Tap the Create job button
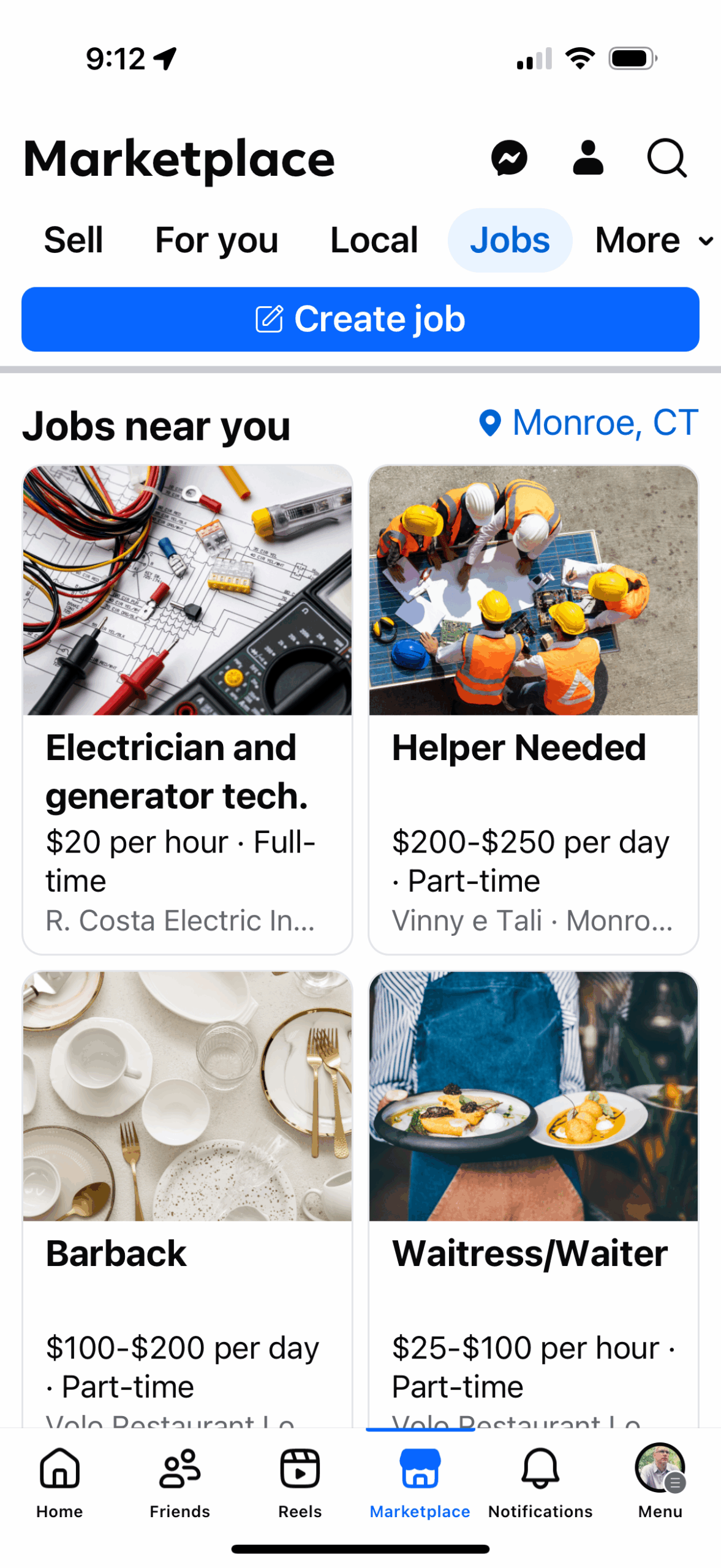The image size is (721, 1568). 360,319
